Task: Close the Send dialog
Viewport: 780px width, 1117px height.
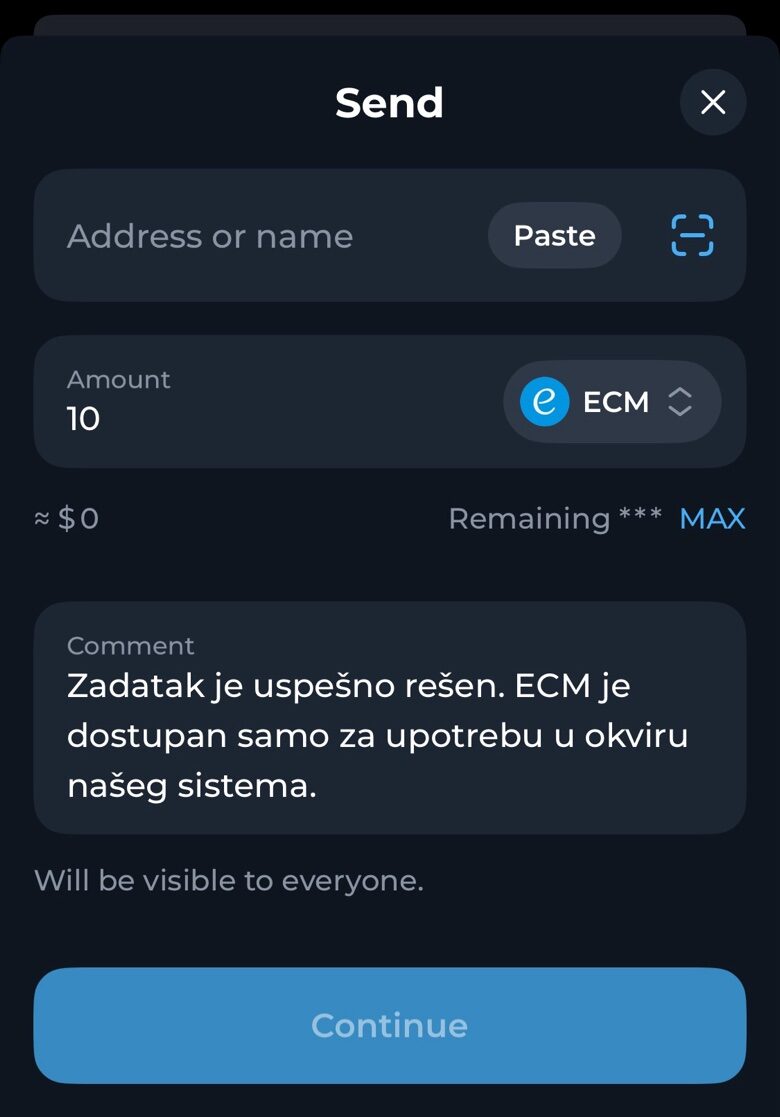Action: point(712,102)
